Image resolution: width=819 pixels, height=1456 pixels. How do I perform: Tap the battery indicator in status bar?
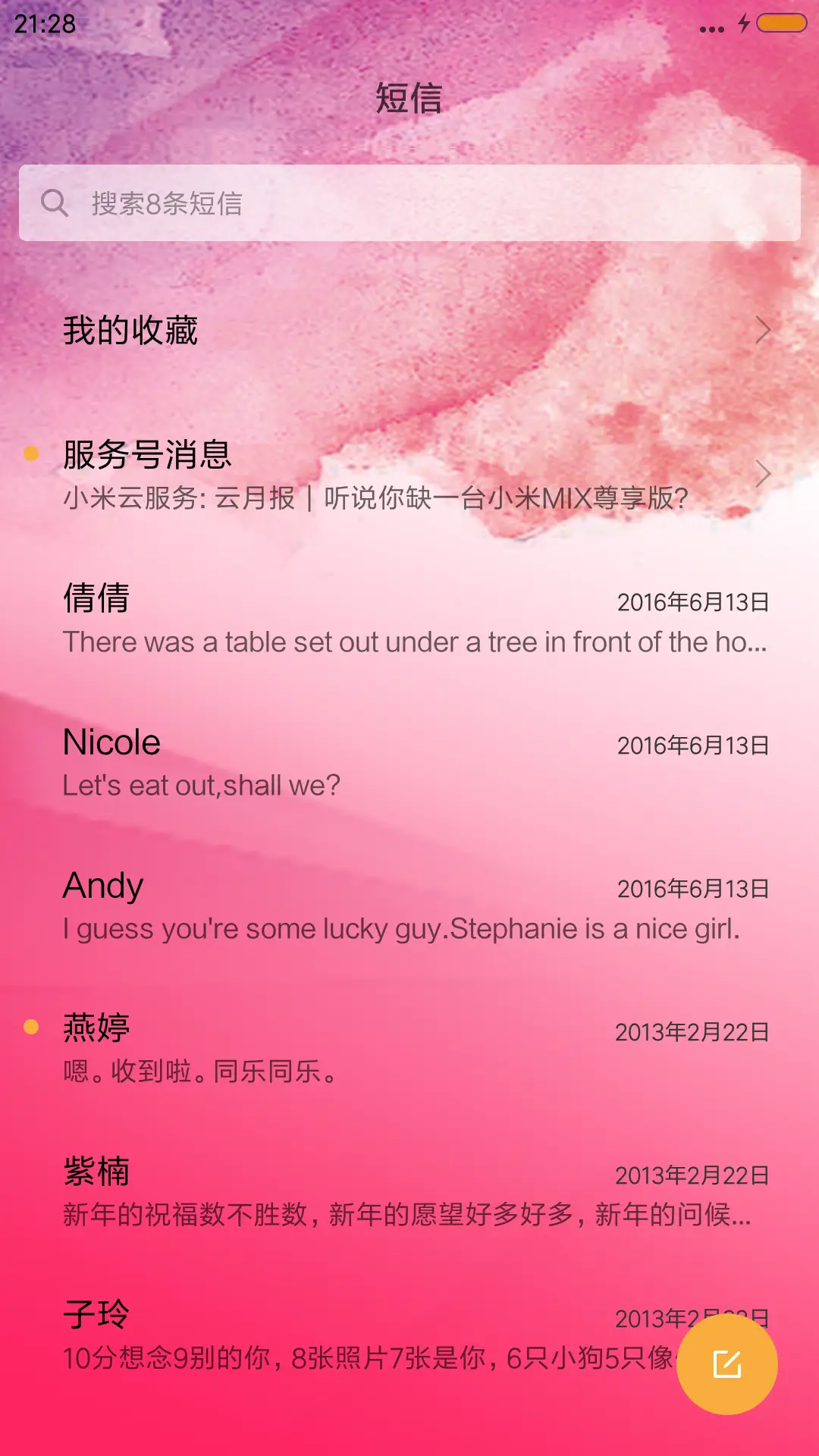point(781,24)
